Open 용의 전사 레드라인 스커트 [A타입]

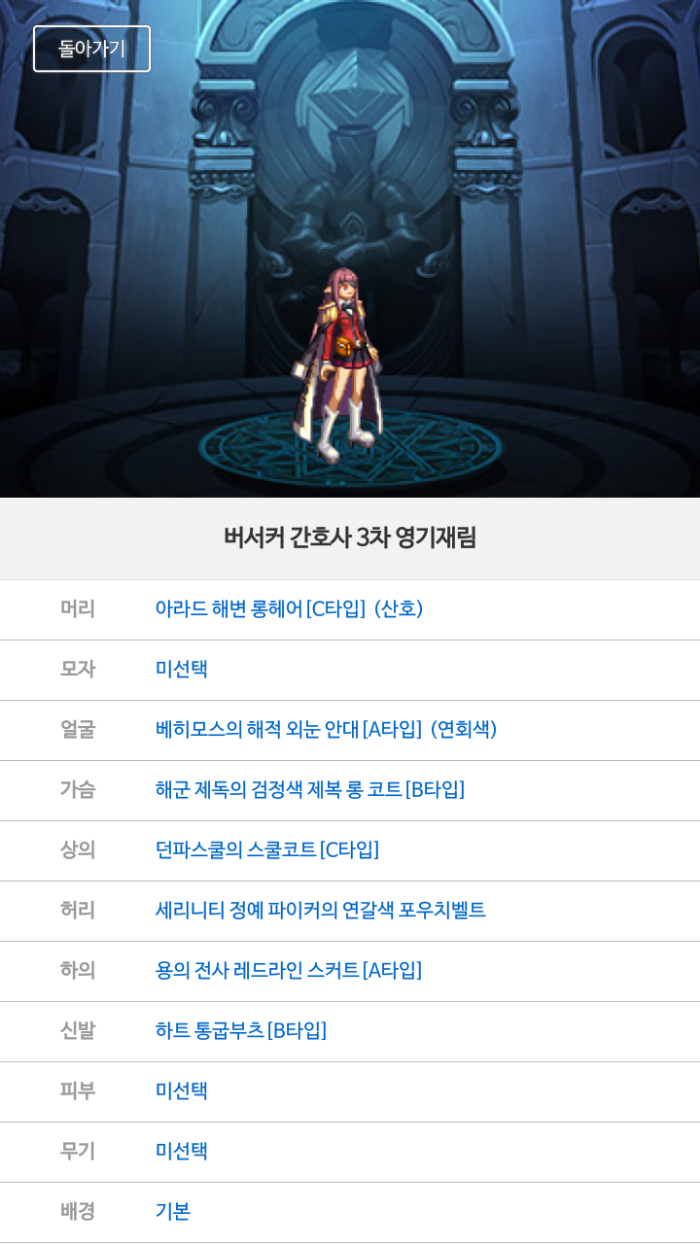288,970
